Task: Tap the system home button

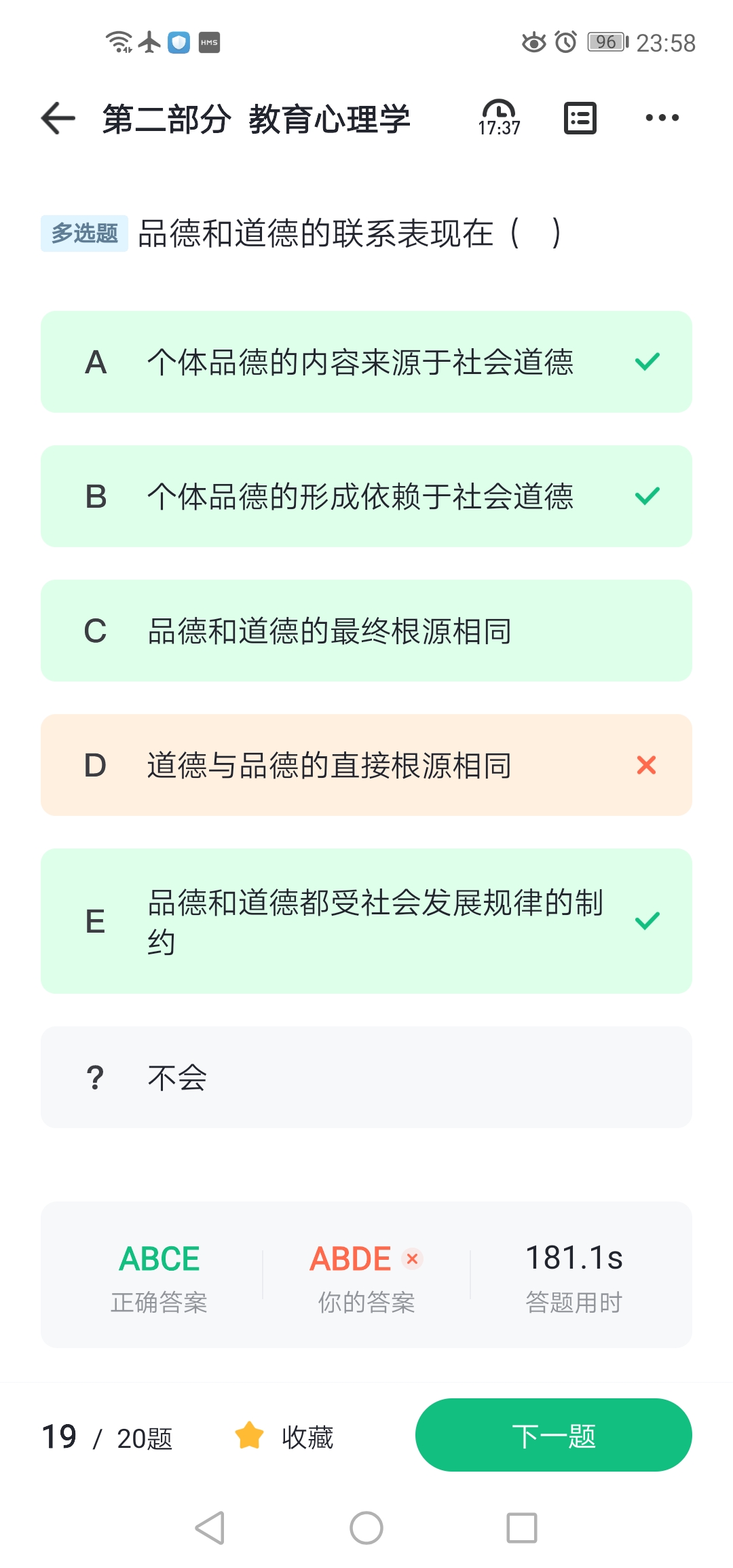Action: coord(366,1528)
